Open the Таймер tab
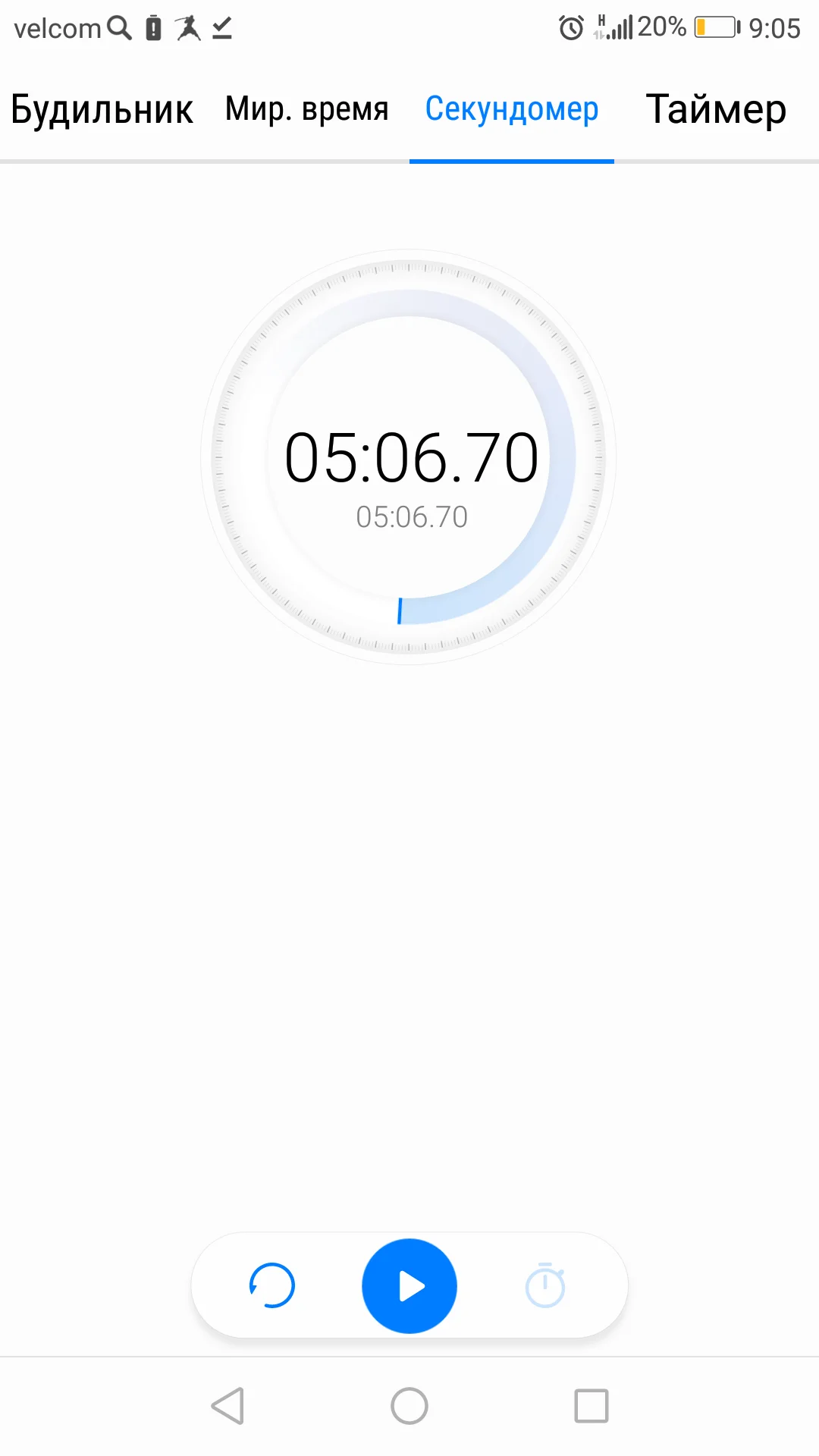Screen dimensions: 819x1456 point(714,109)
